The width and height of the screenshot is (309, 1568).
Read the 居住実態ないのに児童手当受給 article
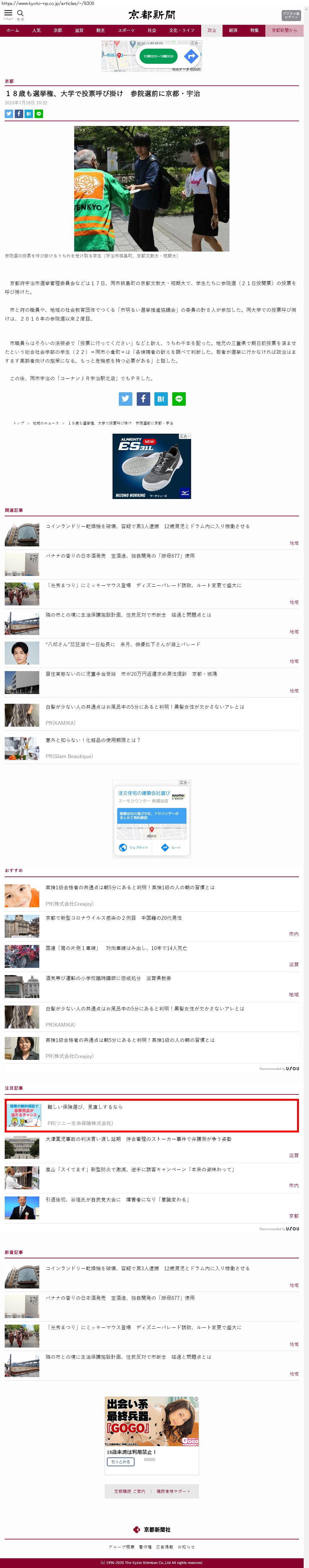tap(131, 674)
